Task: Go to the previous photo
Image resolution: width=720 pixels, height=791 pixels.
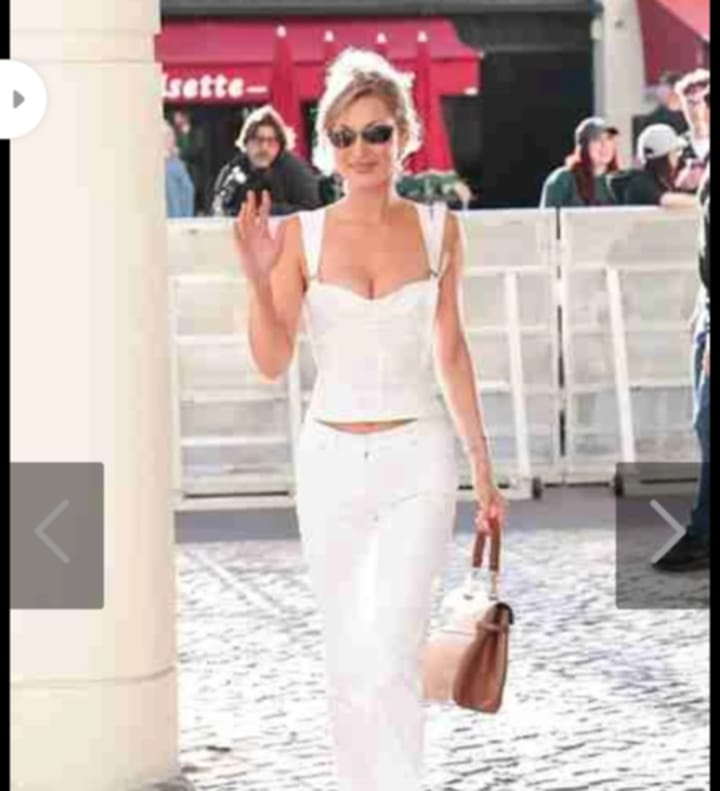Action: (x=55, y=534)
